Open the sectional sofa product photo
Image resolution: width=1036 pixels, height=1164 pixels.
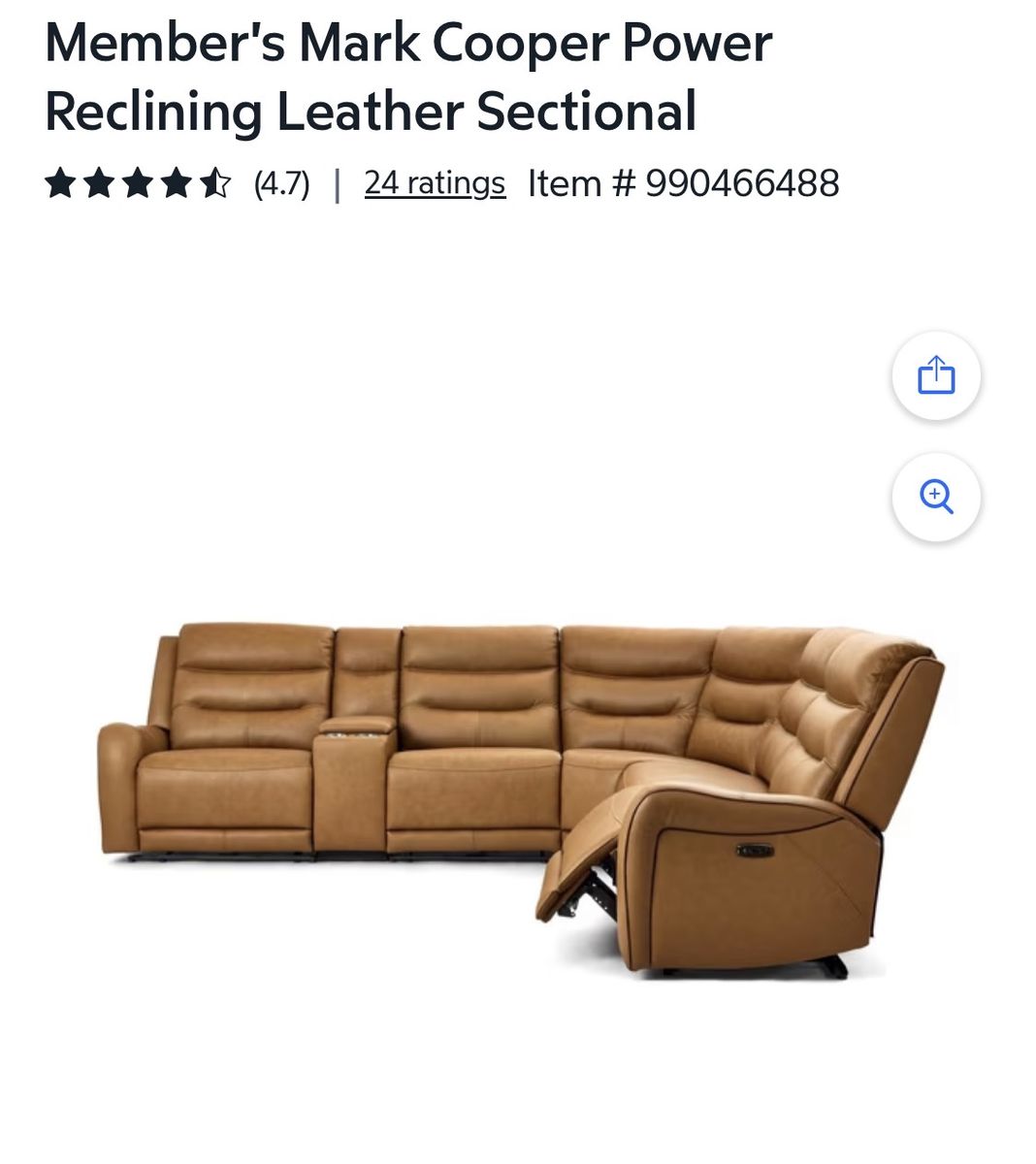tap(521, 799)
